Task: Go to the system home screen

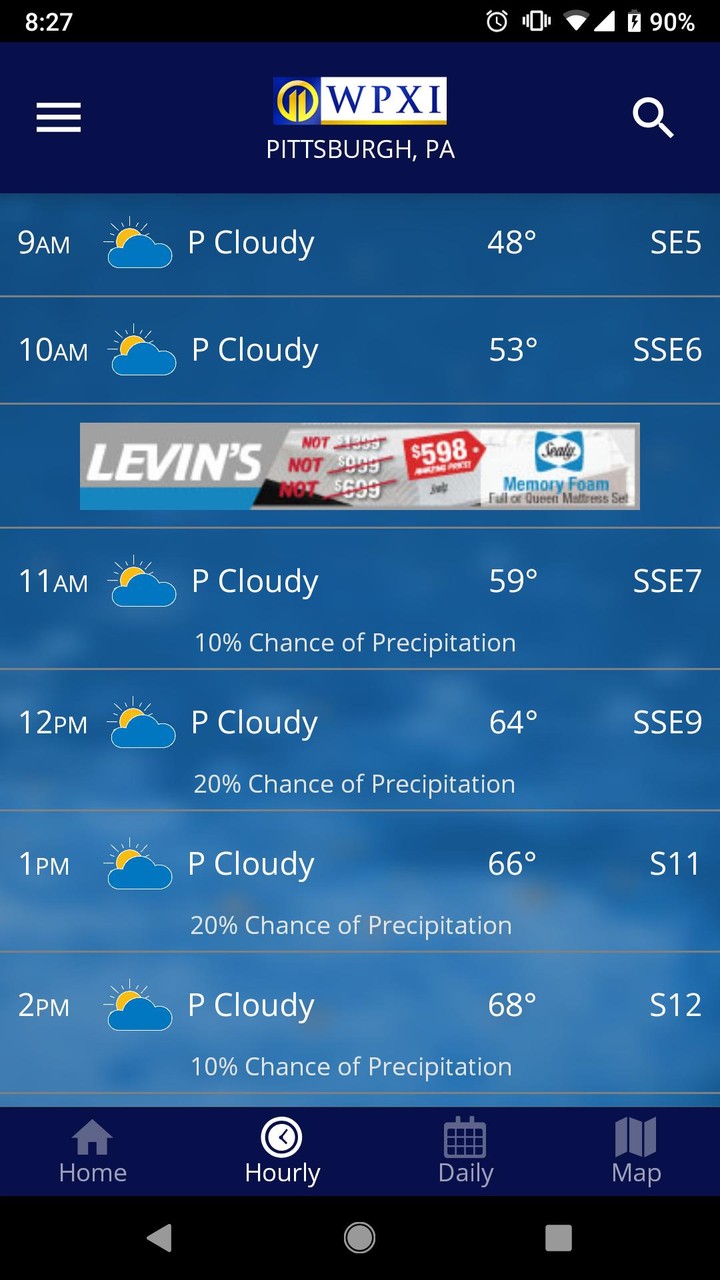Action: pyautogui.click(x=359, y=1238)
